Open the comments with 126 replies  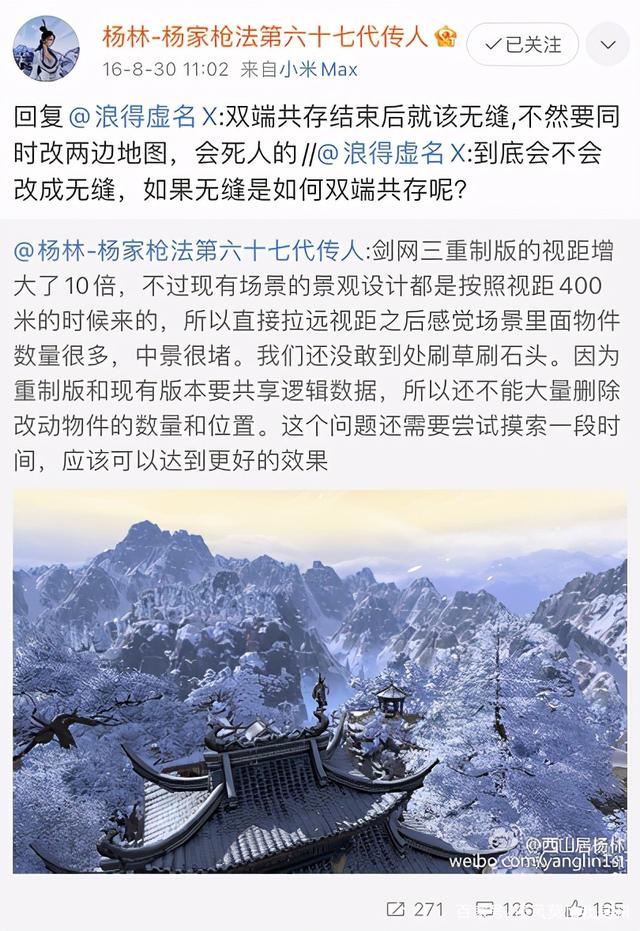point(503,909)
